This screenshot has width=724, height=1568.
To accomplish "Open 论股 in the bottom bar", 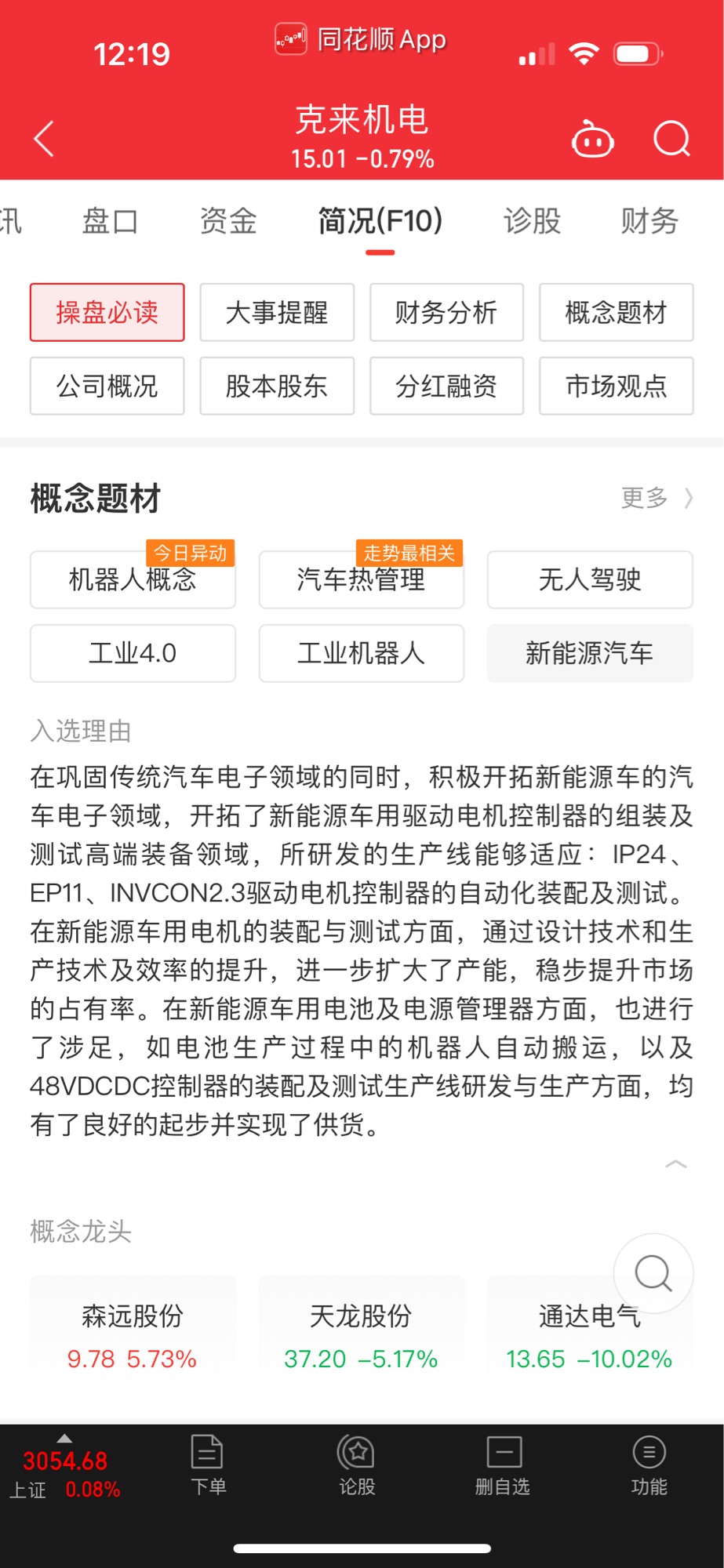I will pos(357,1465).
